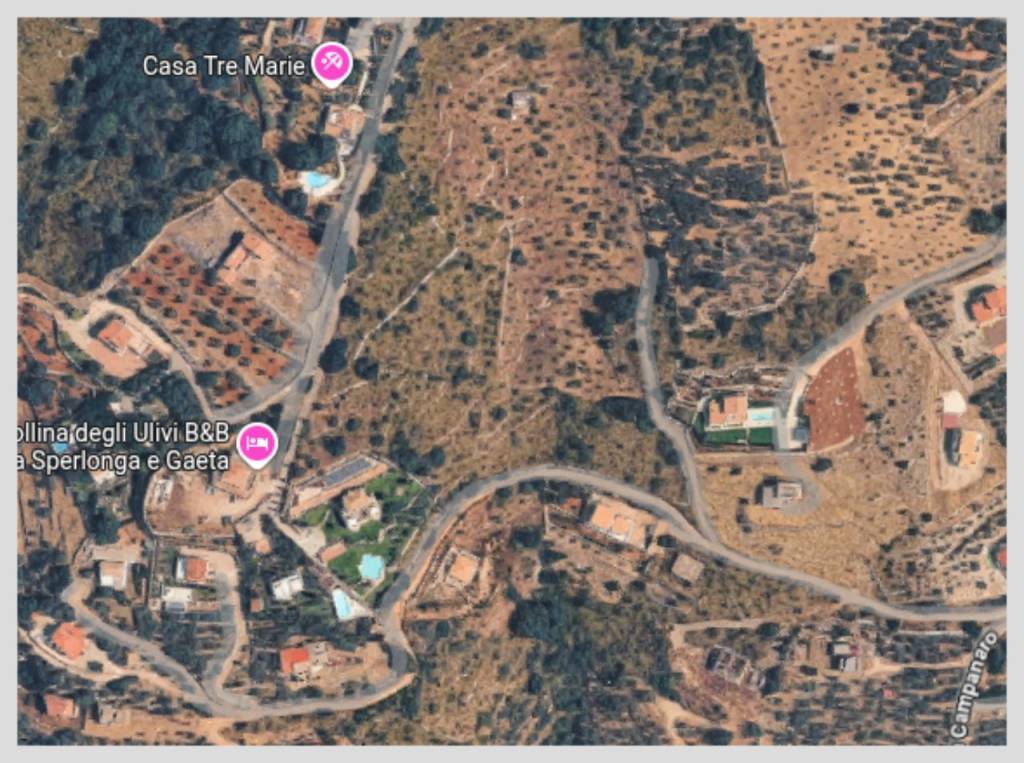Screen dimensions: 1024x763
Task: Select the Collina degli Ulivi B&B marker
Action: tap(257, 443)
